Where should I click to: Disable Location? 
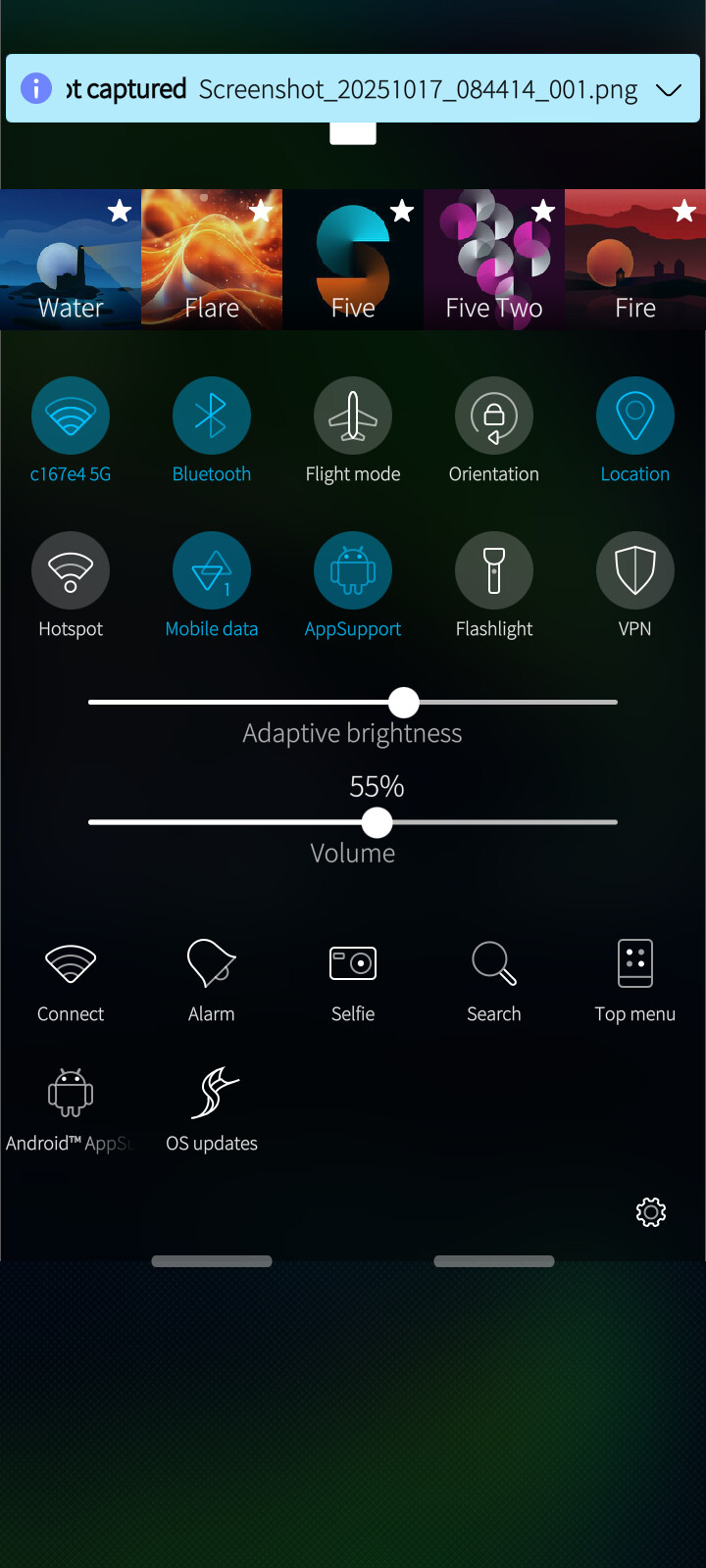[x=635, y=416]
